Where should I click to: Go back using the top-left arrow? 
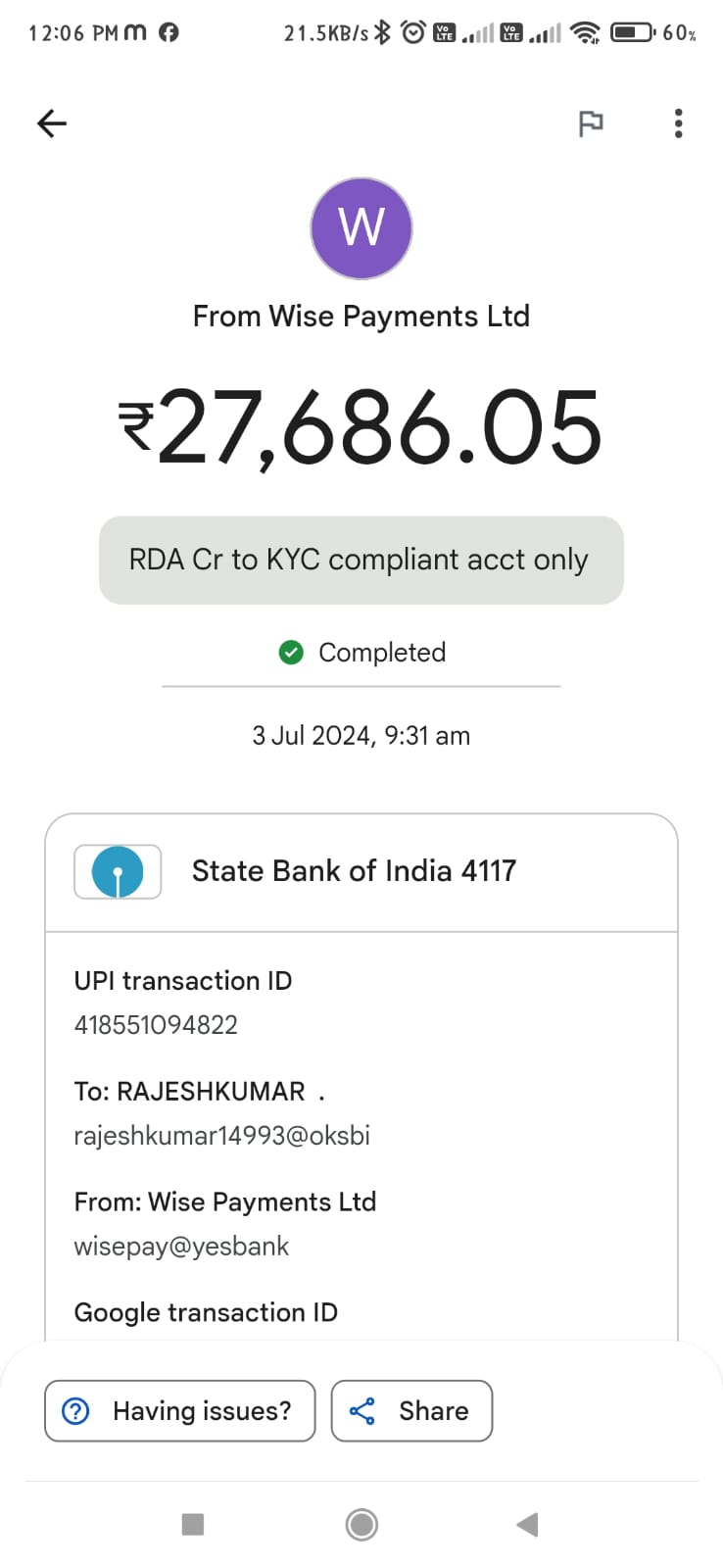point(52,123)
